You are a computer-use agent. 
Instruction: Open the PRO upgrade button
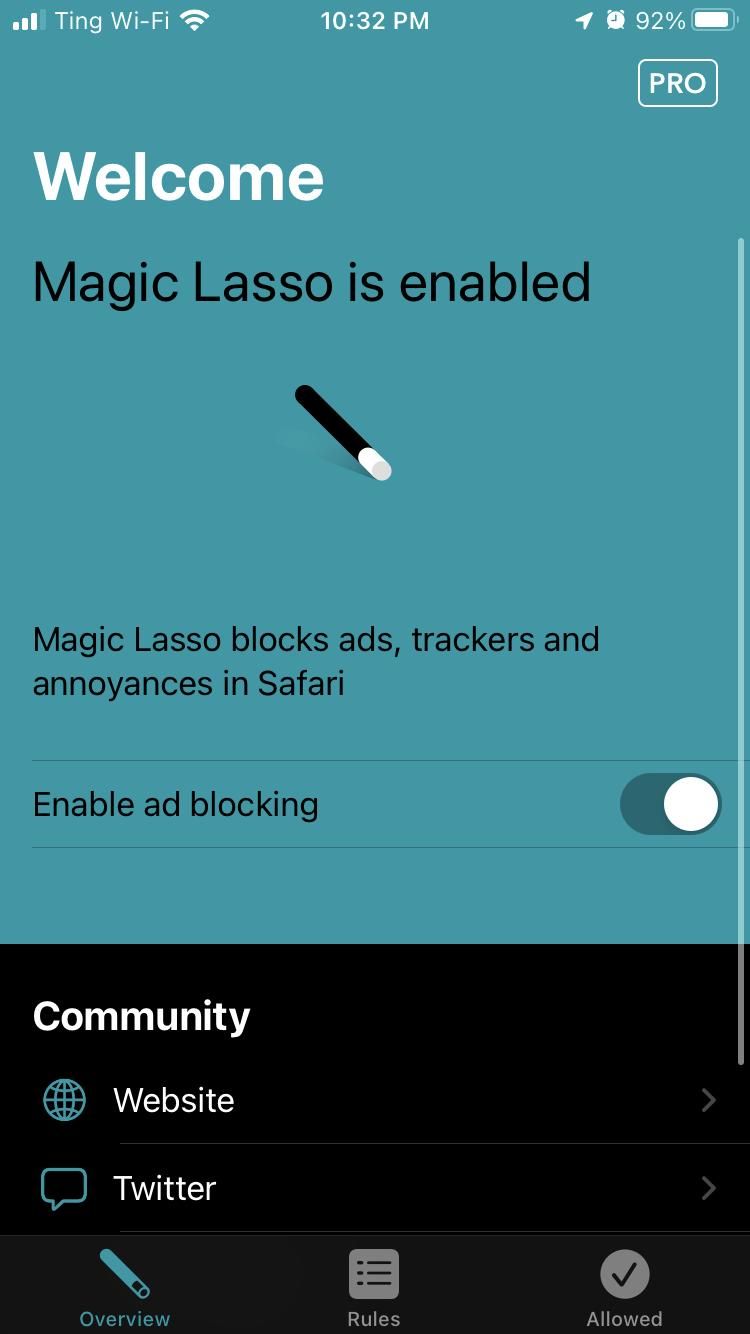pos(677,83)
